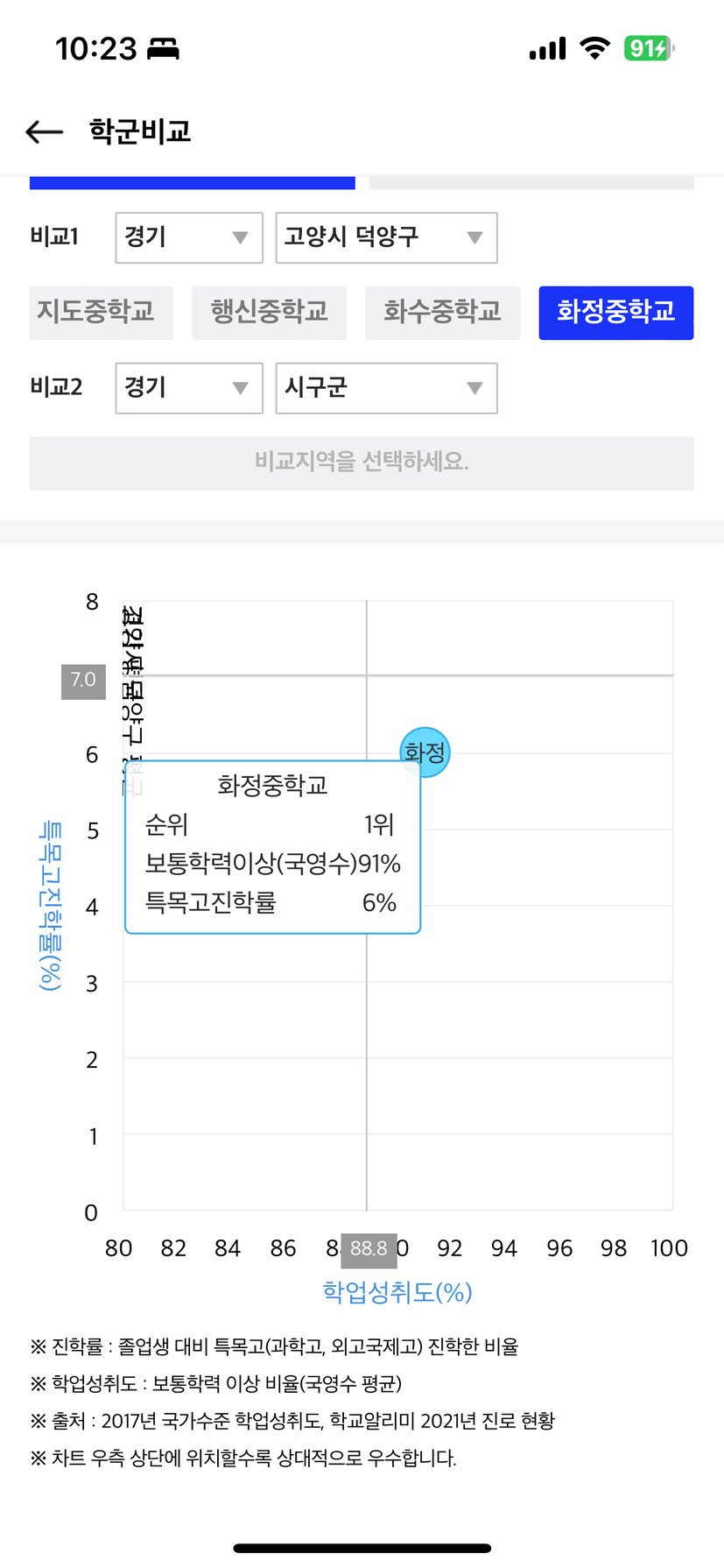Select 지도중학교 school chip
This screenshot has height=1568, width=724.
pyautogui.click(x=102, y=313)
